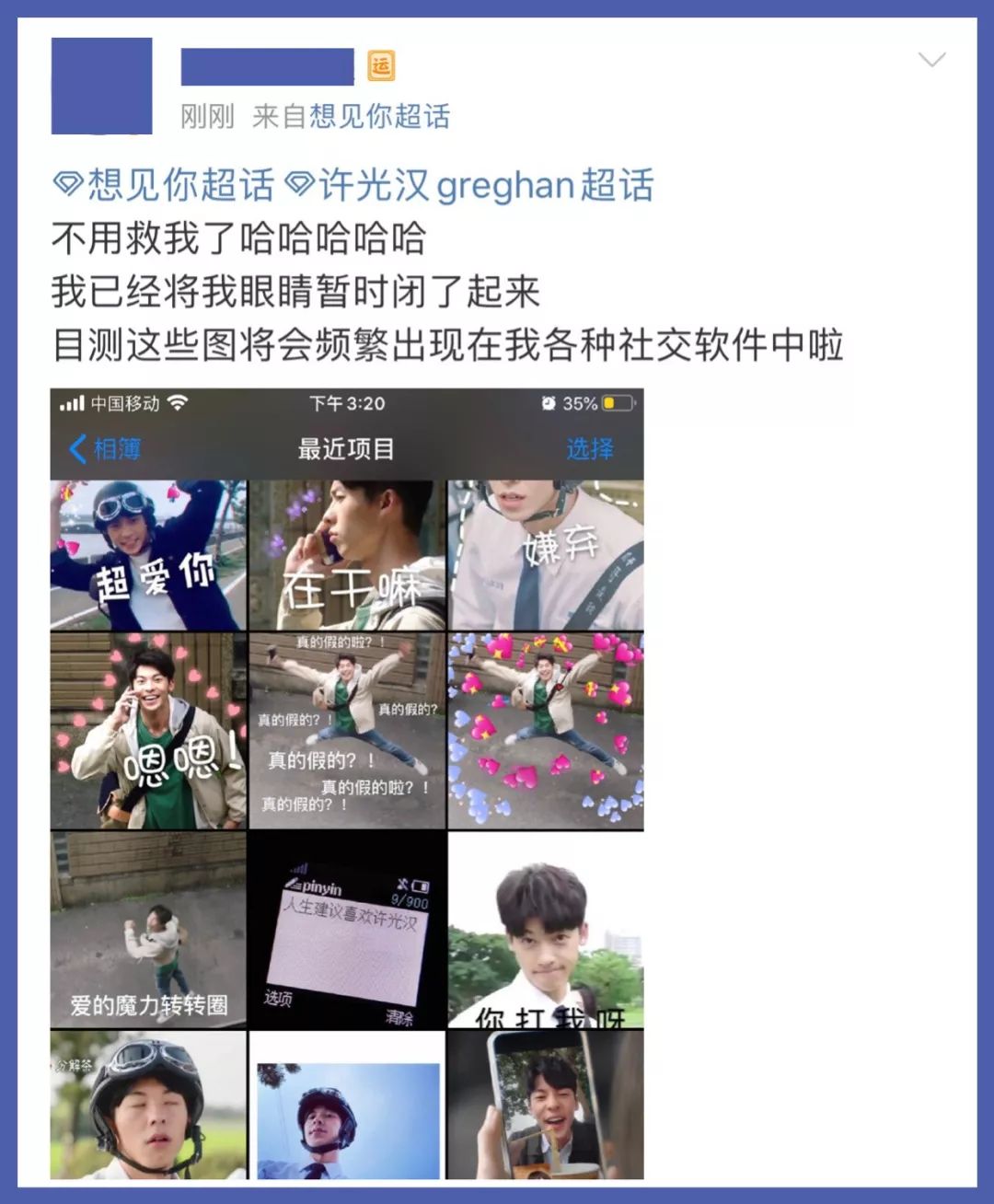Open the poster's profile avatar

(101, 86)
